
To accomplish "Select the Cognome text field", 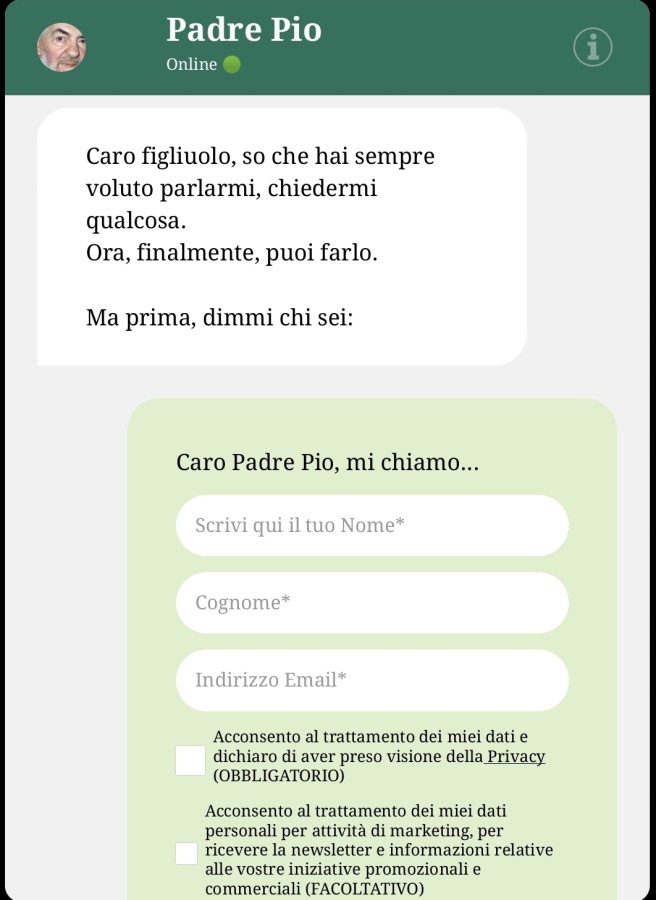I will pyautogui.click(x=372, y=603).
